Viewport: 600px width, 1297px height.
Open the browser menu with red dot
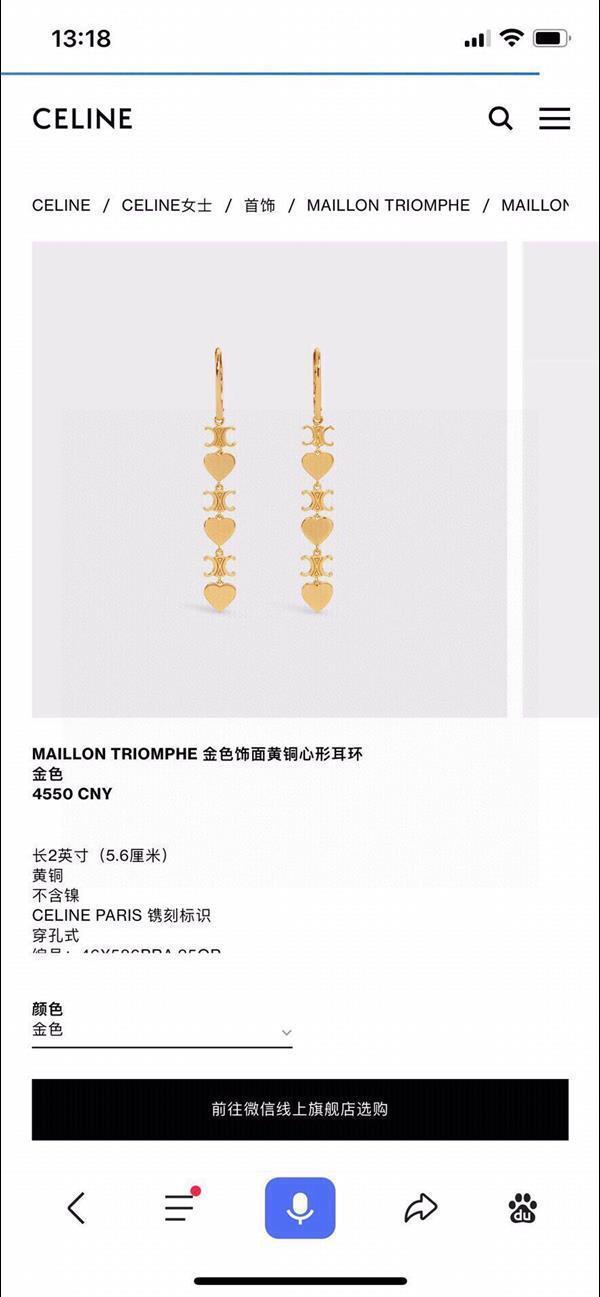click(180, 1207)
